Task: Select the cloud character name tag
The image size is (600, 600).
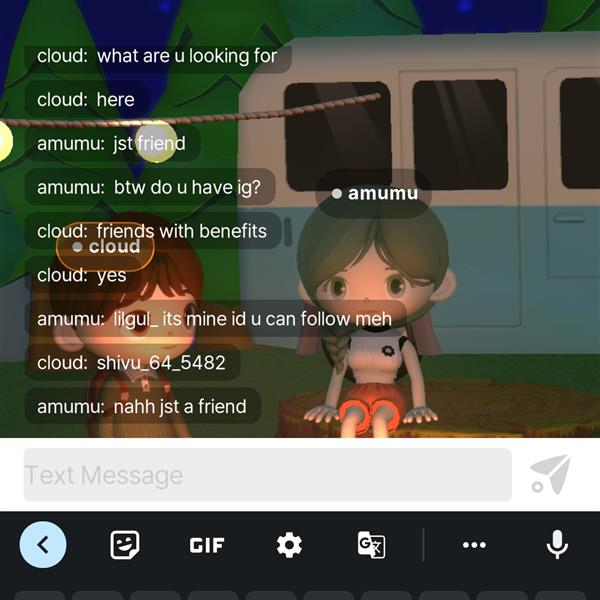Action: coord(105,247)
